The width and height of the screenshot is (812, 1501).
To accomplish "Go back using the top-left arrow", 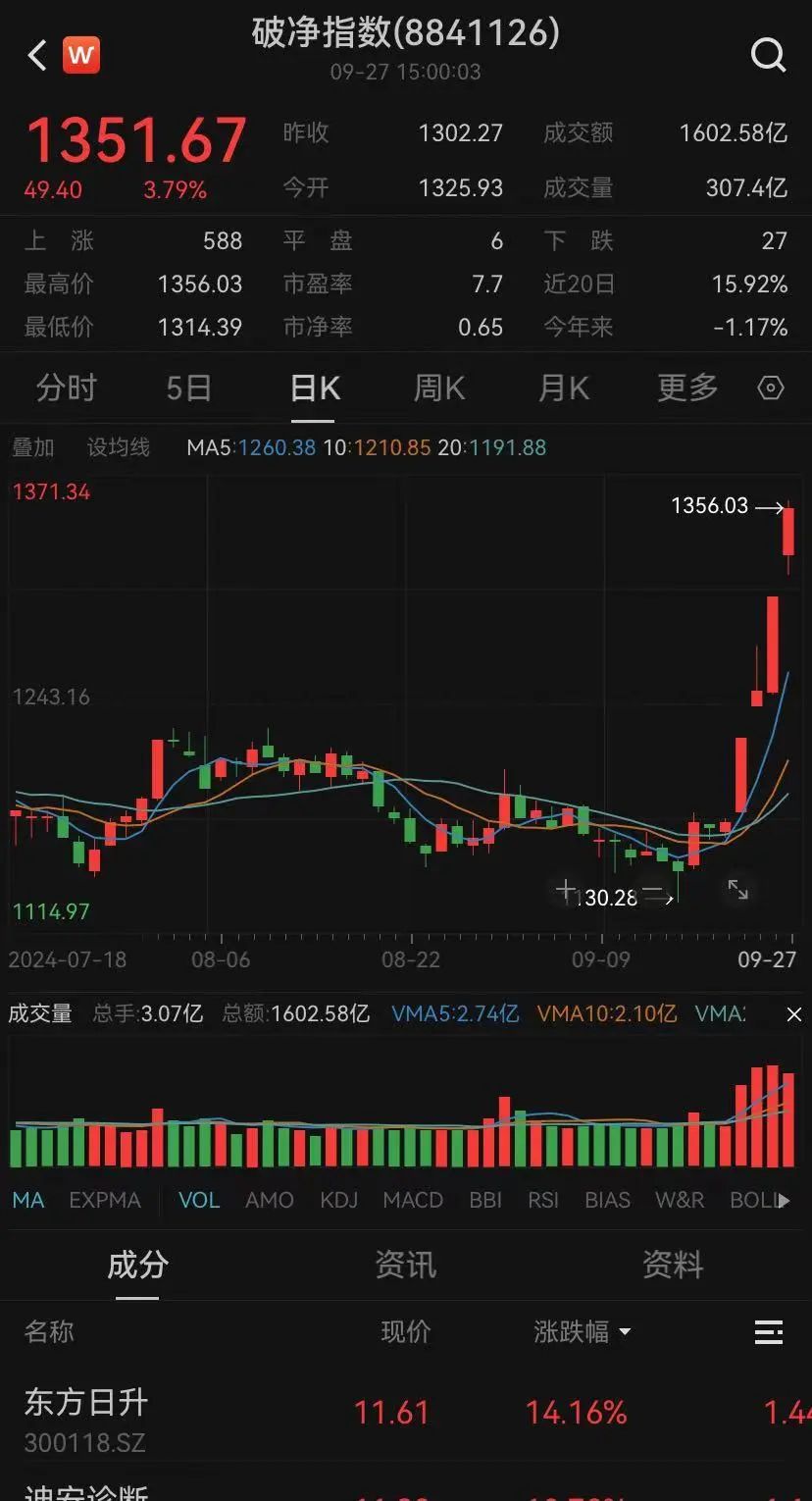I will [x=37, y=56].
